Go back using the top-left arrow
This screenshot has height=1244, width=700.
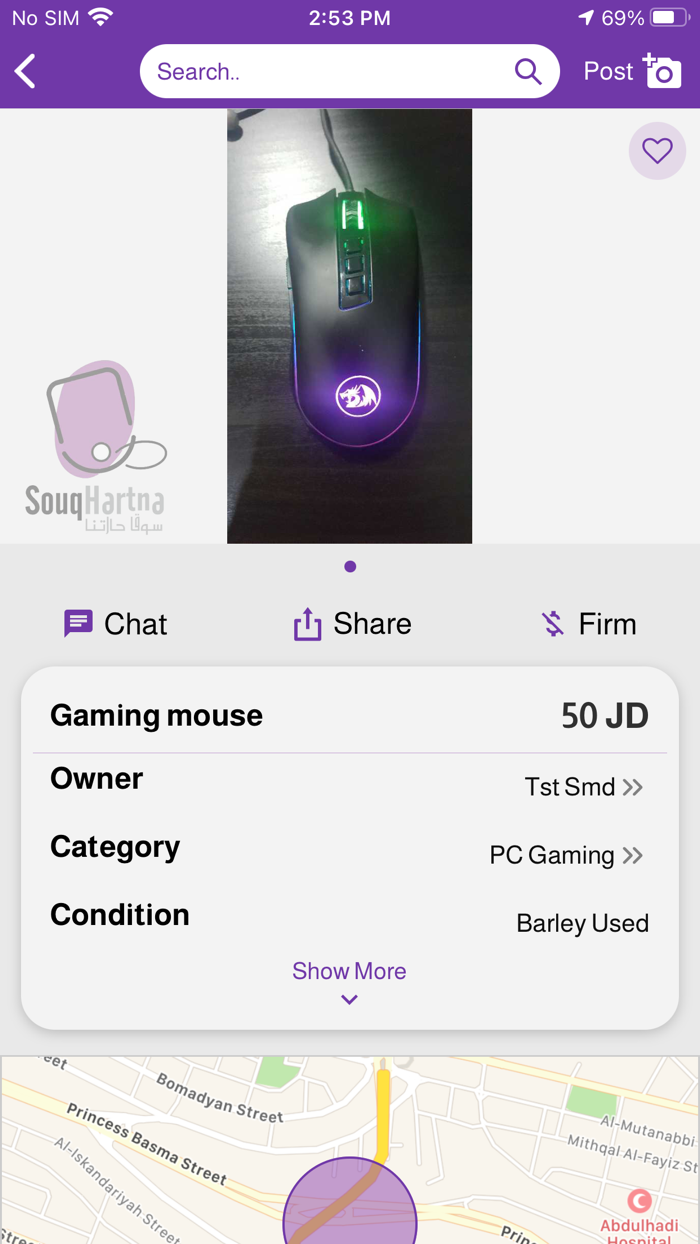pyautogui.click(x=26, y=72)
